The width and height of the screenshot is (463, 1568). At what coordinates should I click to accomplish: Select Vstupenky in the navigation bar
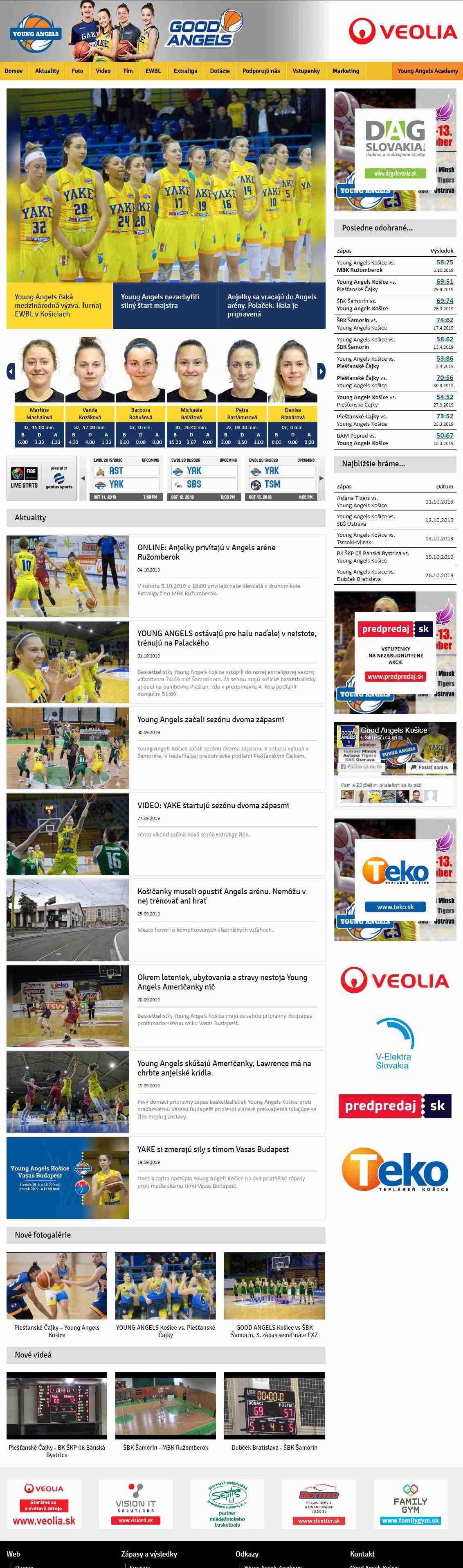306,71
